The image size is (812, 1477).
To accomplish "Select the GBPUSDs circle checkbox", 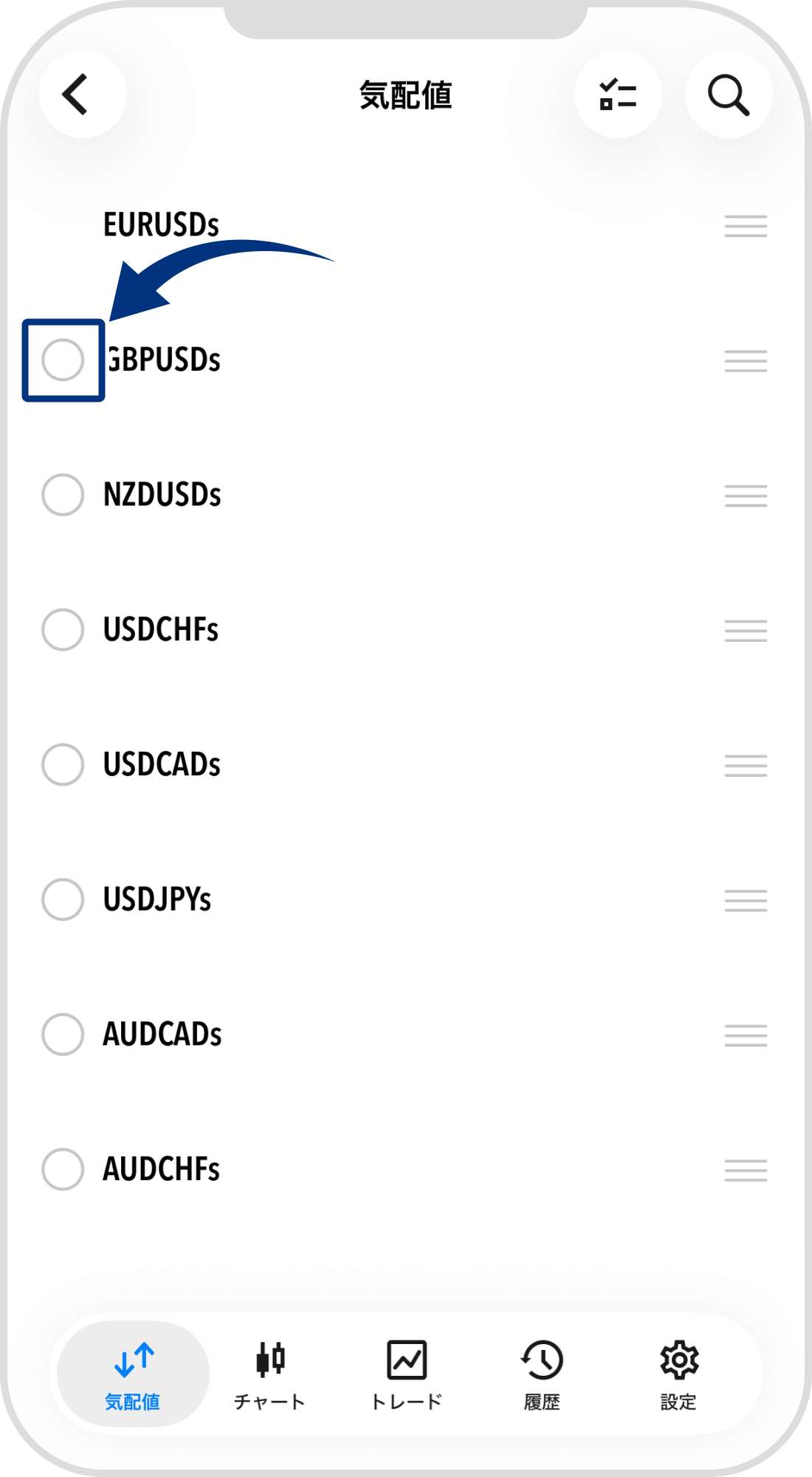I will tap(63, 360).
